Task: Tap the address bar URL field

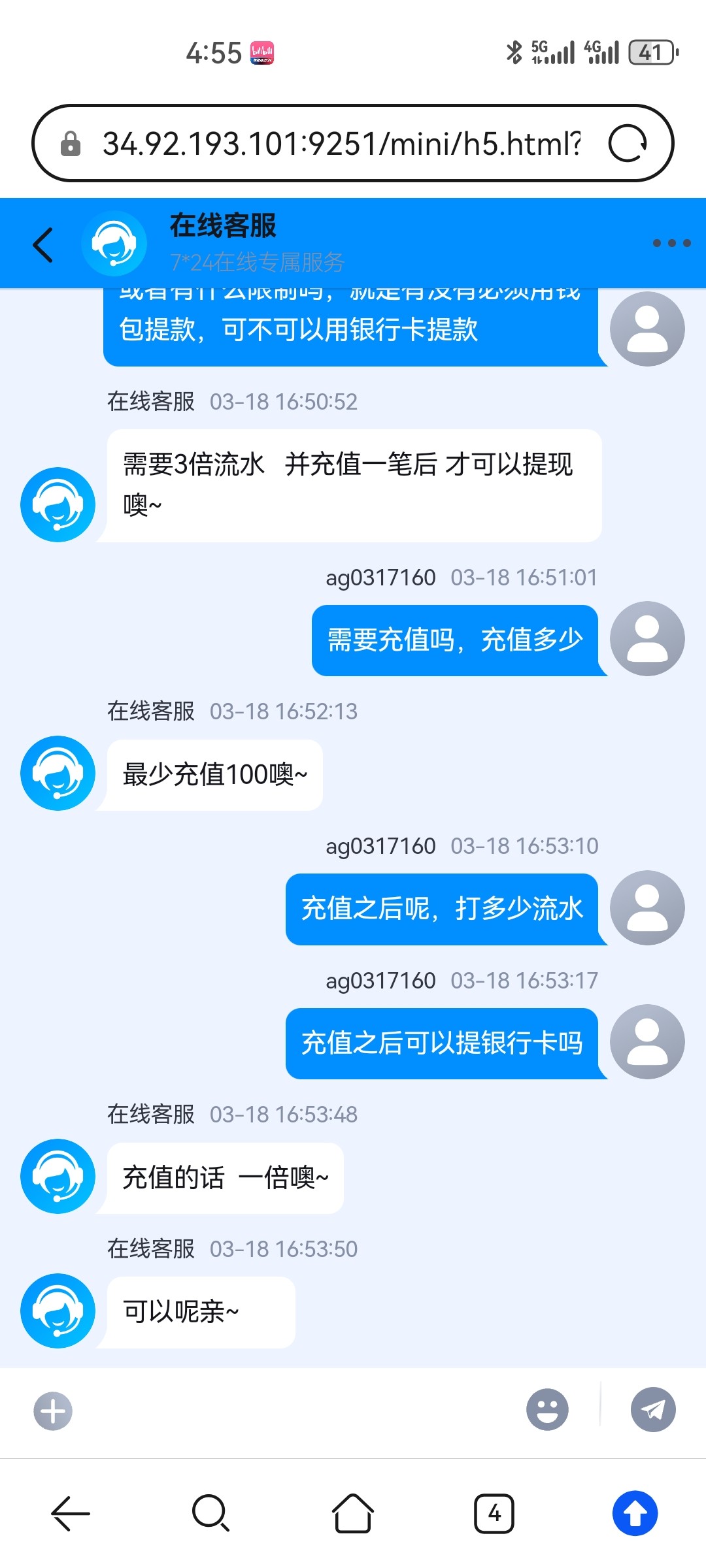Action: coord(340,144)
